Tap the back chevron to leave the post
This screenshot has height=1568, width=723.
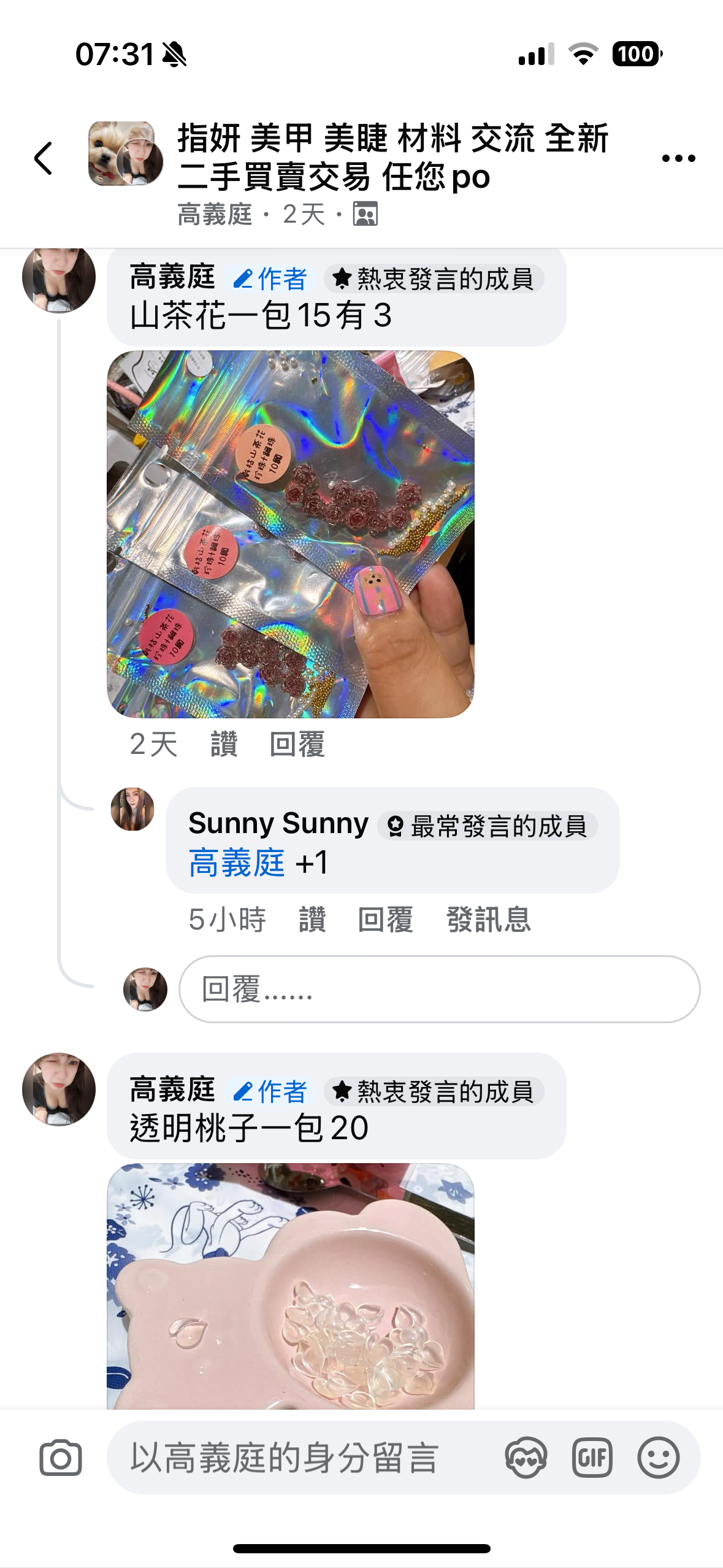(x=42, y=158)
